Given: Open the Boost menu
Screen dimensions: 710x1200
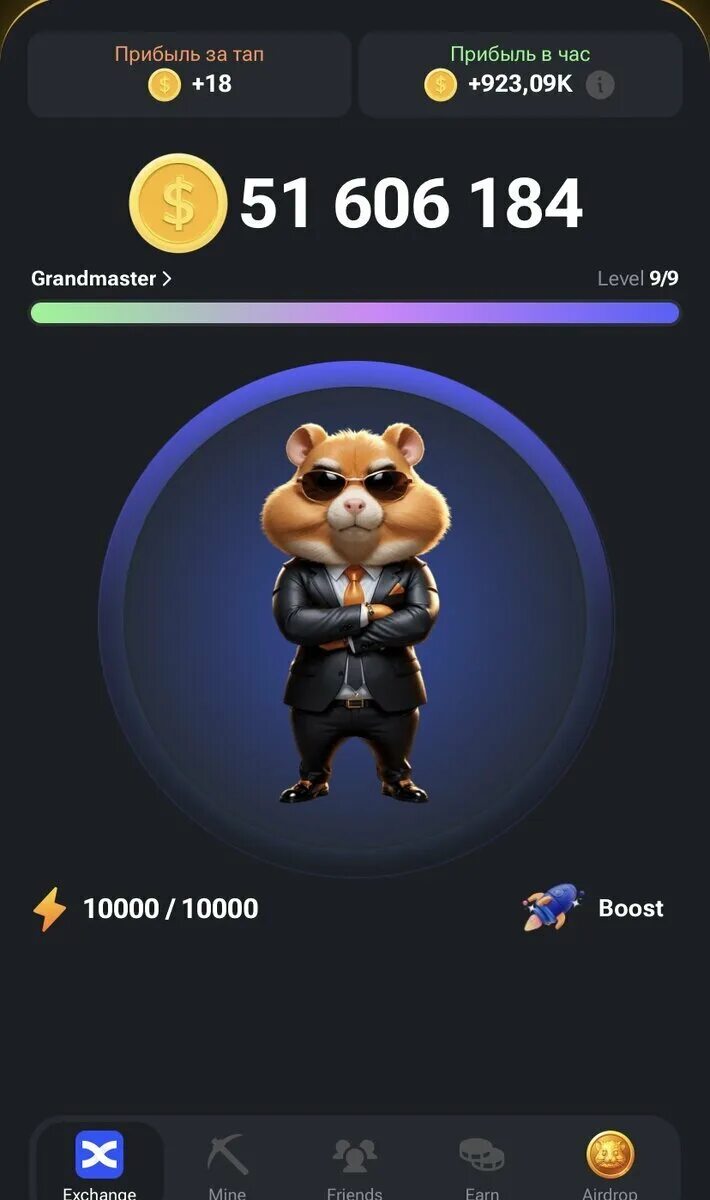Looking at the screenshot, I should point(594,907).
